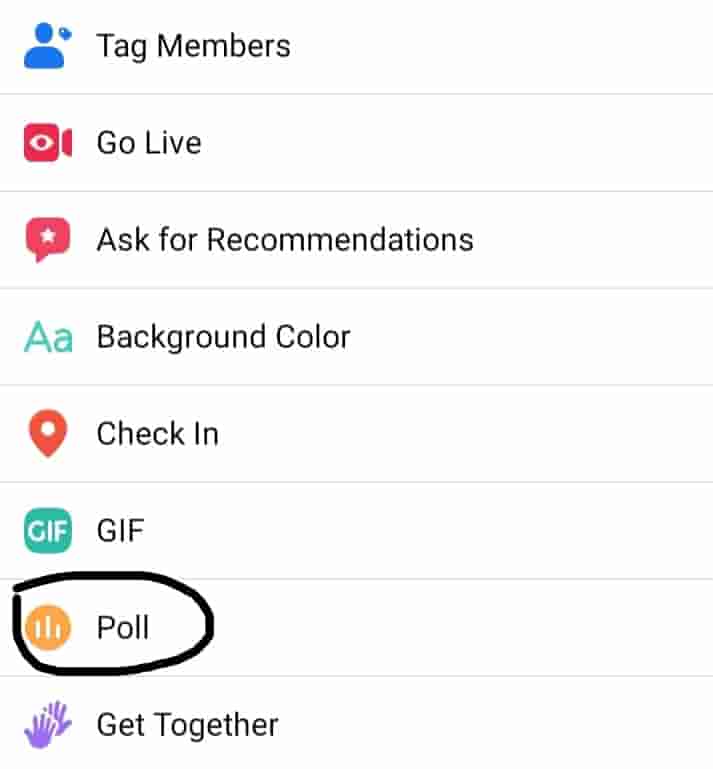Add a location with Check In

(157, 434)
